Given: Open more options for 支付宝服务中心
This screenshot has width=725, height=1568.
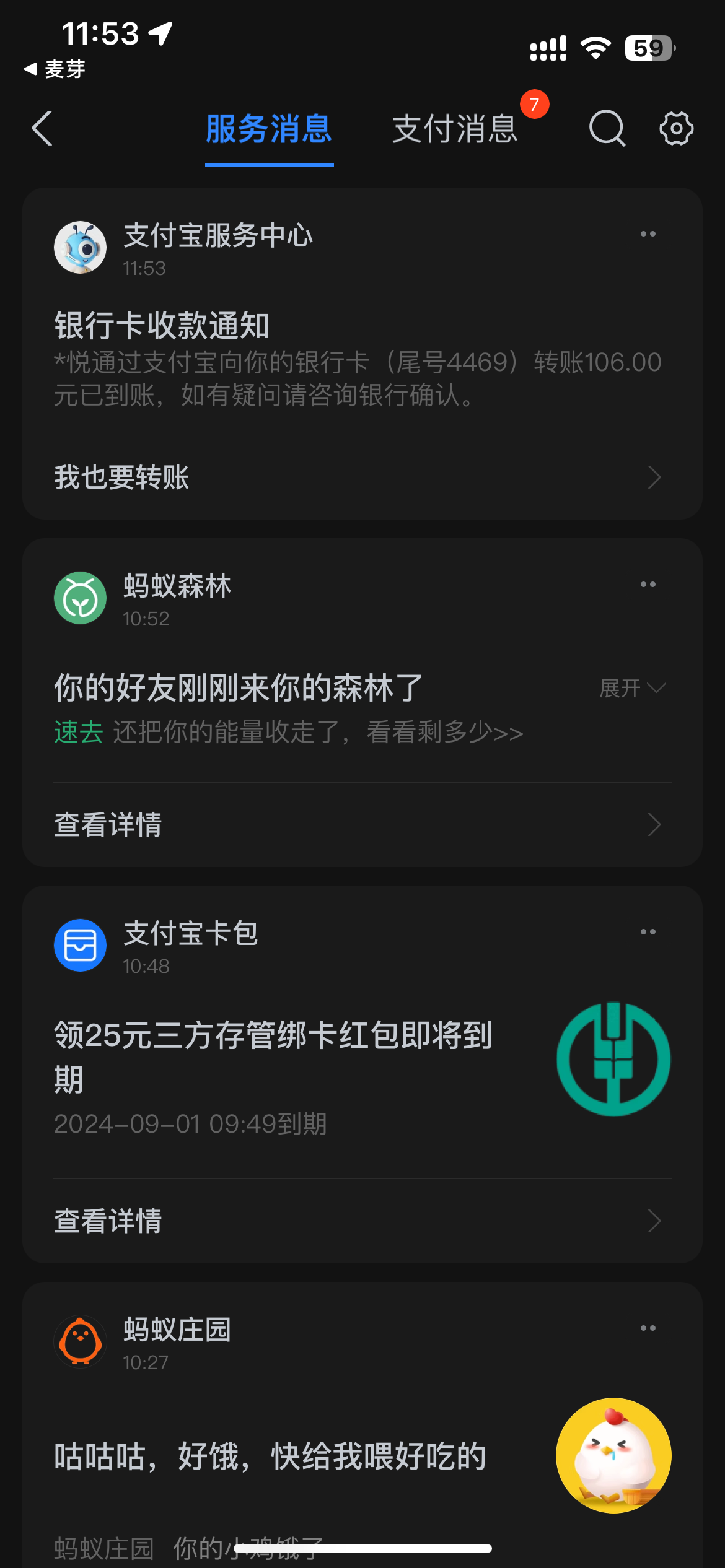Looking at the screenshot, I should click(648, 234).
